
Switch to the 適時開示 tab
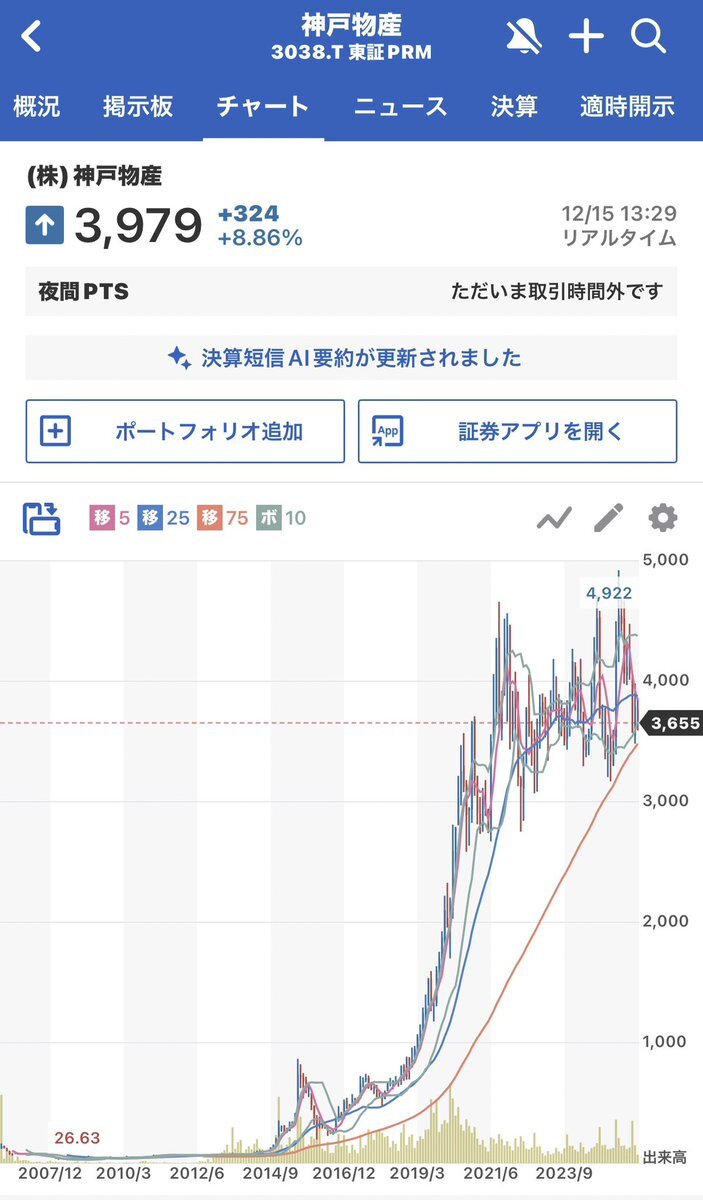coord(627,106)
